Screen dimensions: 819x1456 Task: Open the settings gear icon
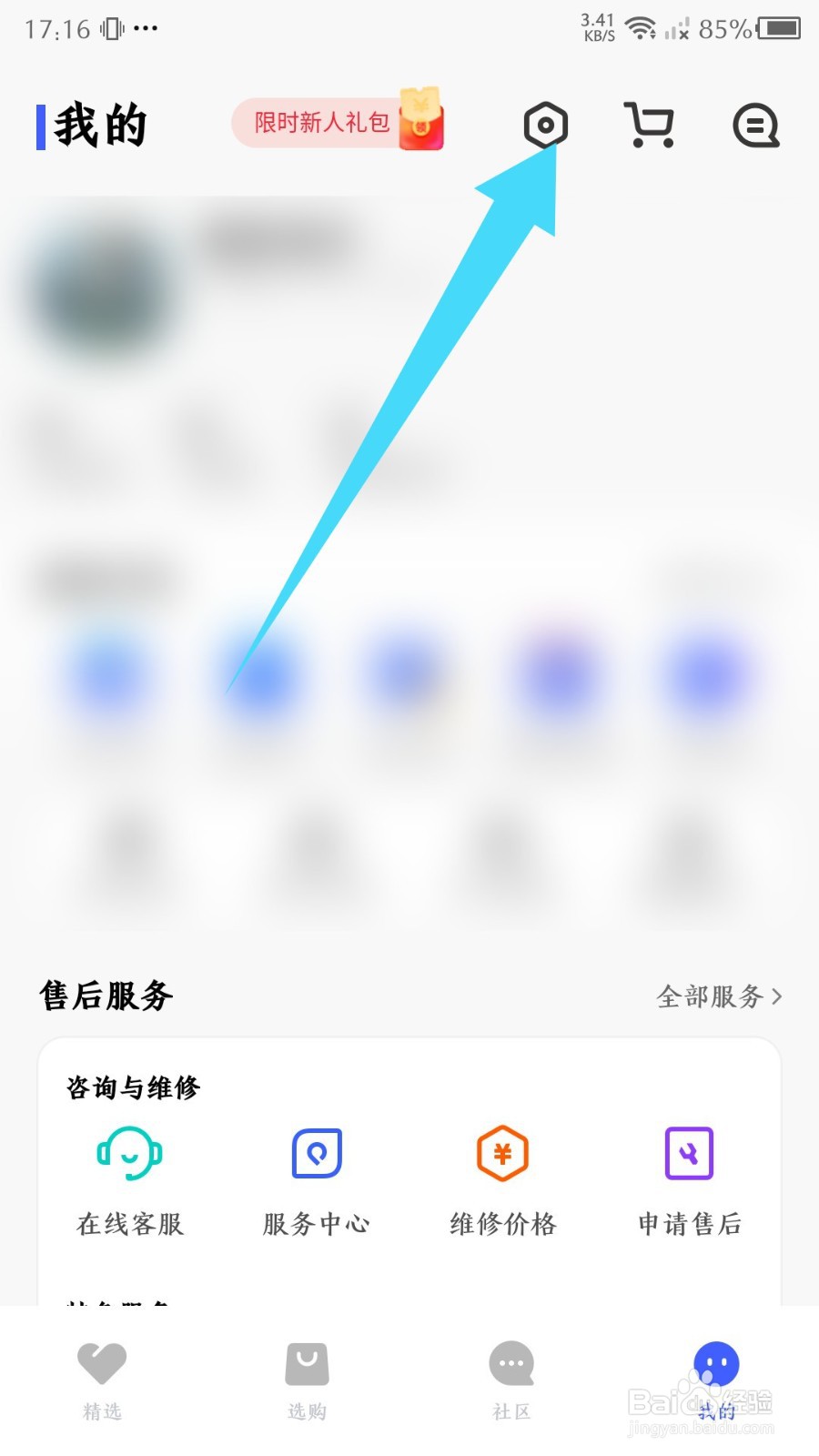click(546, 127)
